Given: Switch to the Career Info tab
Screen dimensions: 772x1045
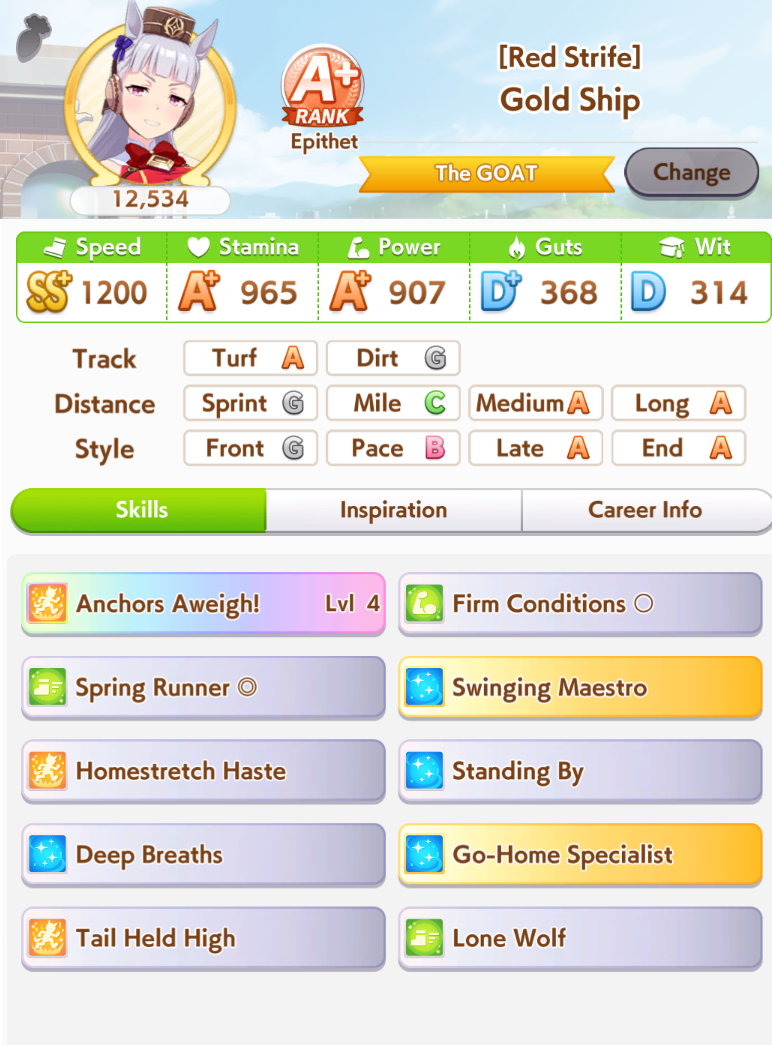Looking at the screenshot, I should click(645, 510).
